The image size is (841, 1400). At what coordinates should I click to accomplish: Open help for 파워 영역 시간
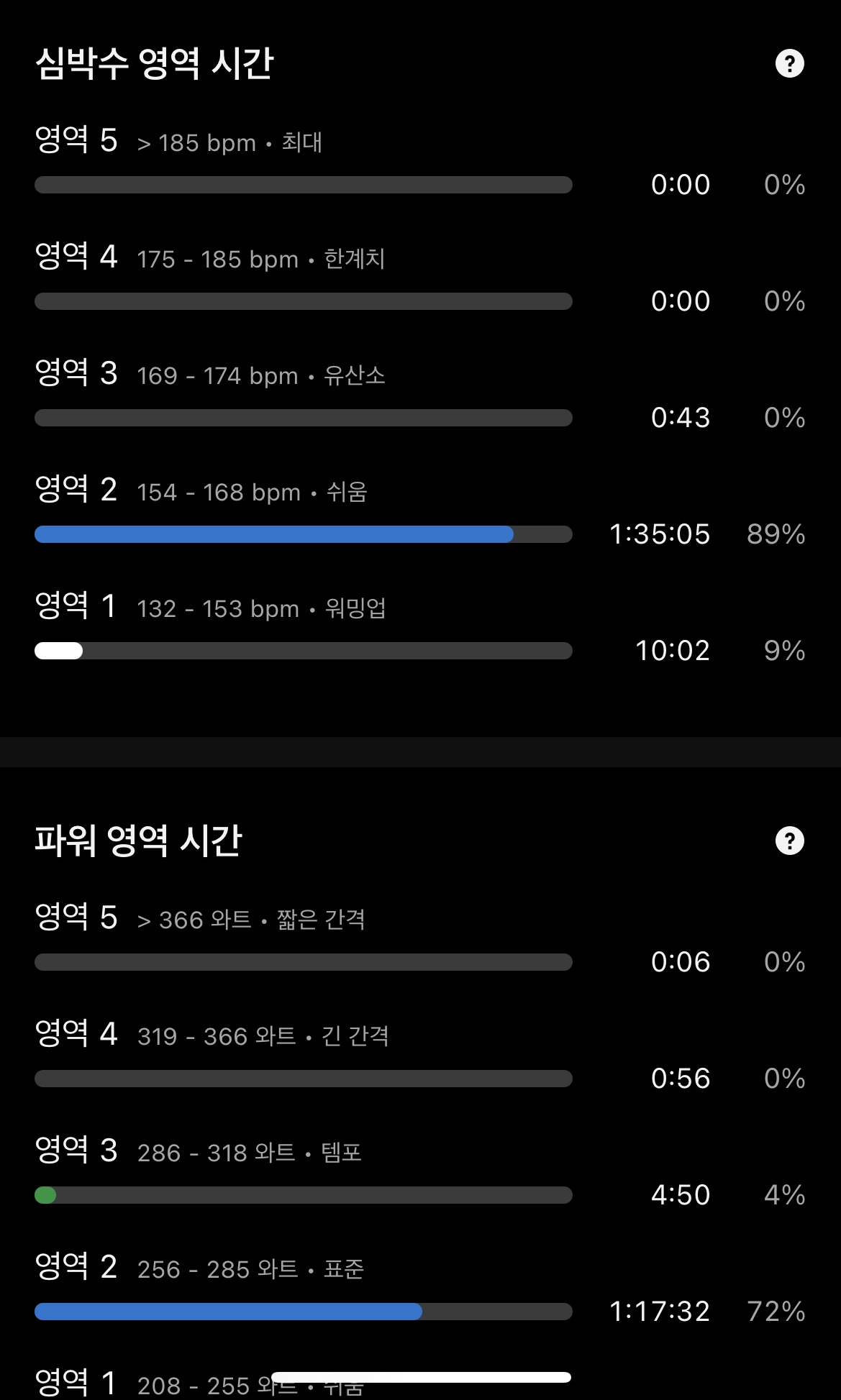(789, 841)
